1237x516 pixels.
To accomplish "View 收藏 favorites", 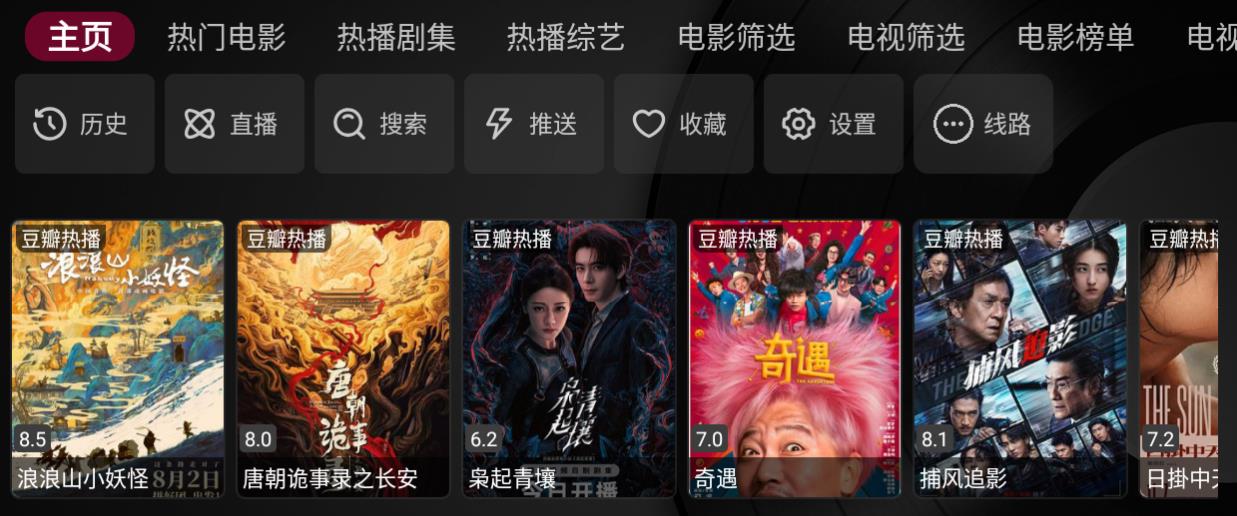I will pos(684,124).
